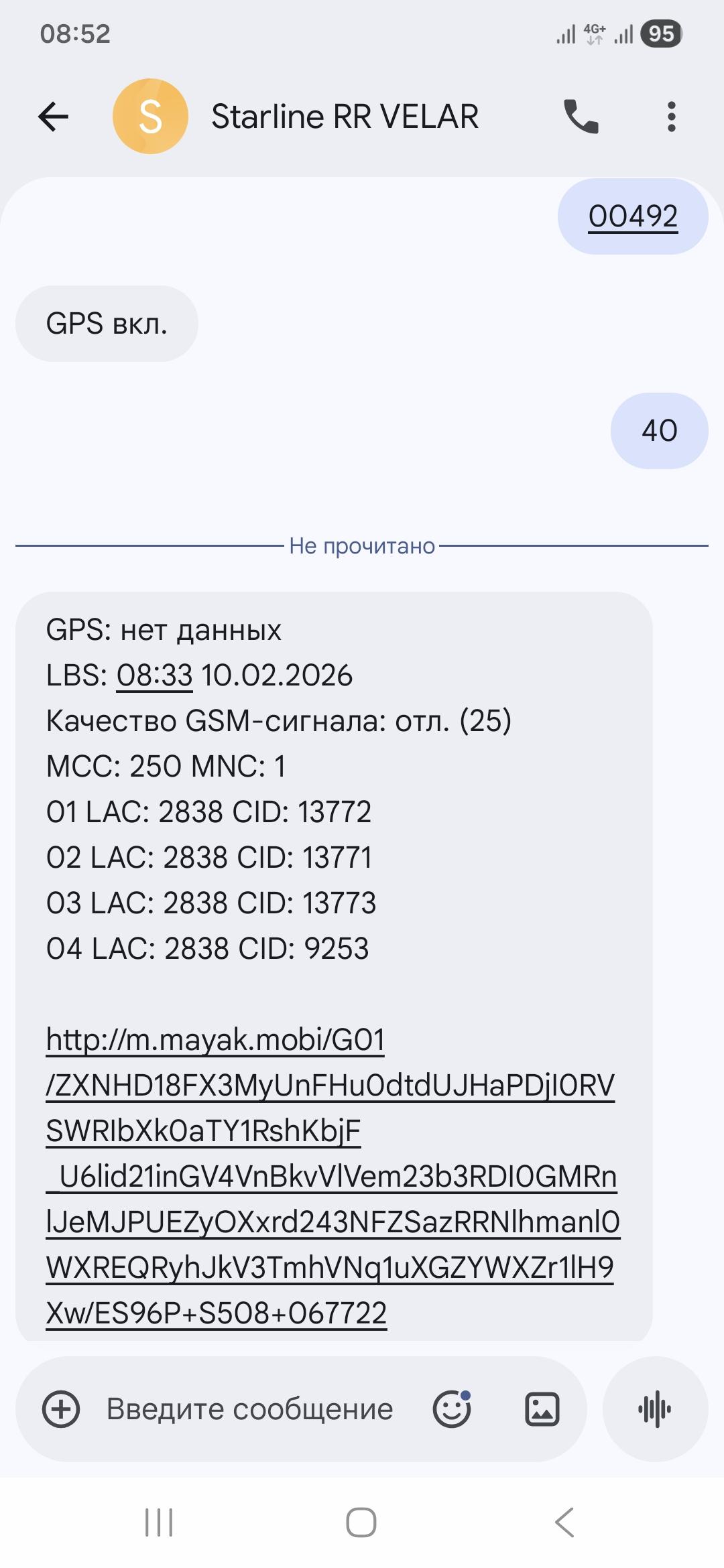The height and width of the screenshot is (1568, 724).
Task: Record a voice message
Action: click(655, 1409)
